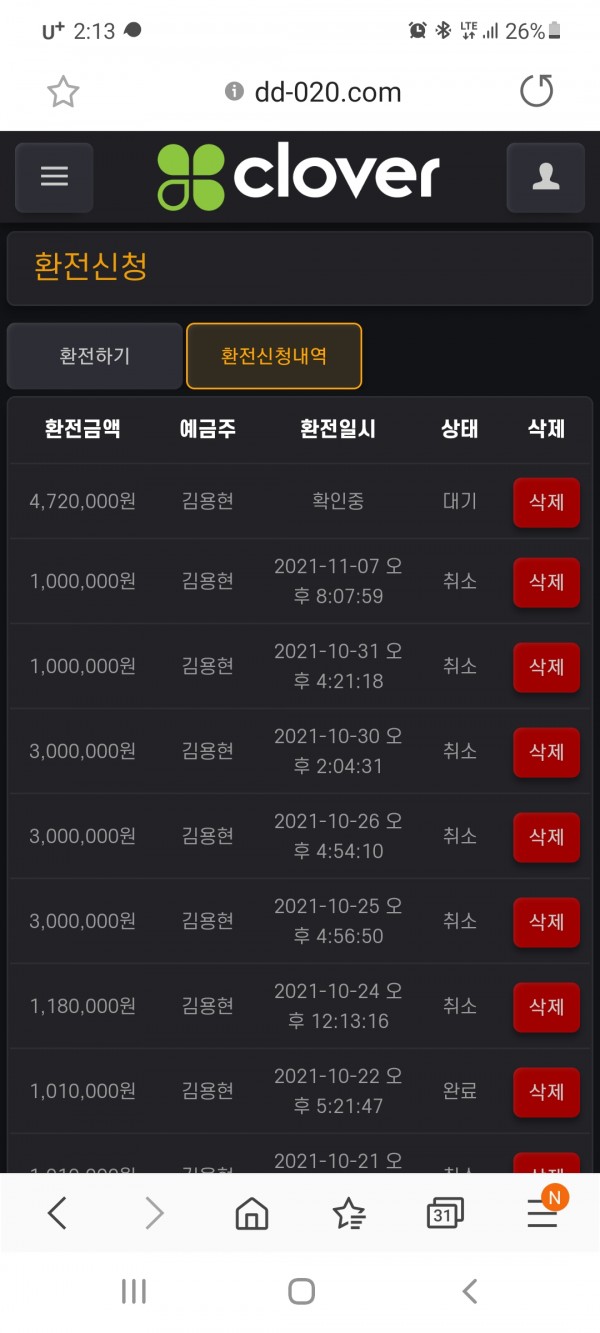Tap the system recent apps button
The width and height of the screenshot is (600, 1333).
coord(133,1291)
